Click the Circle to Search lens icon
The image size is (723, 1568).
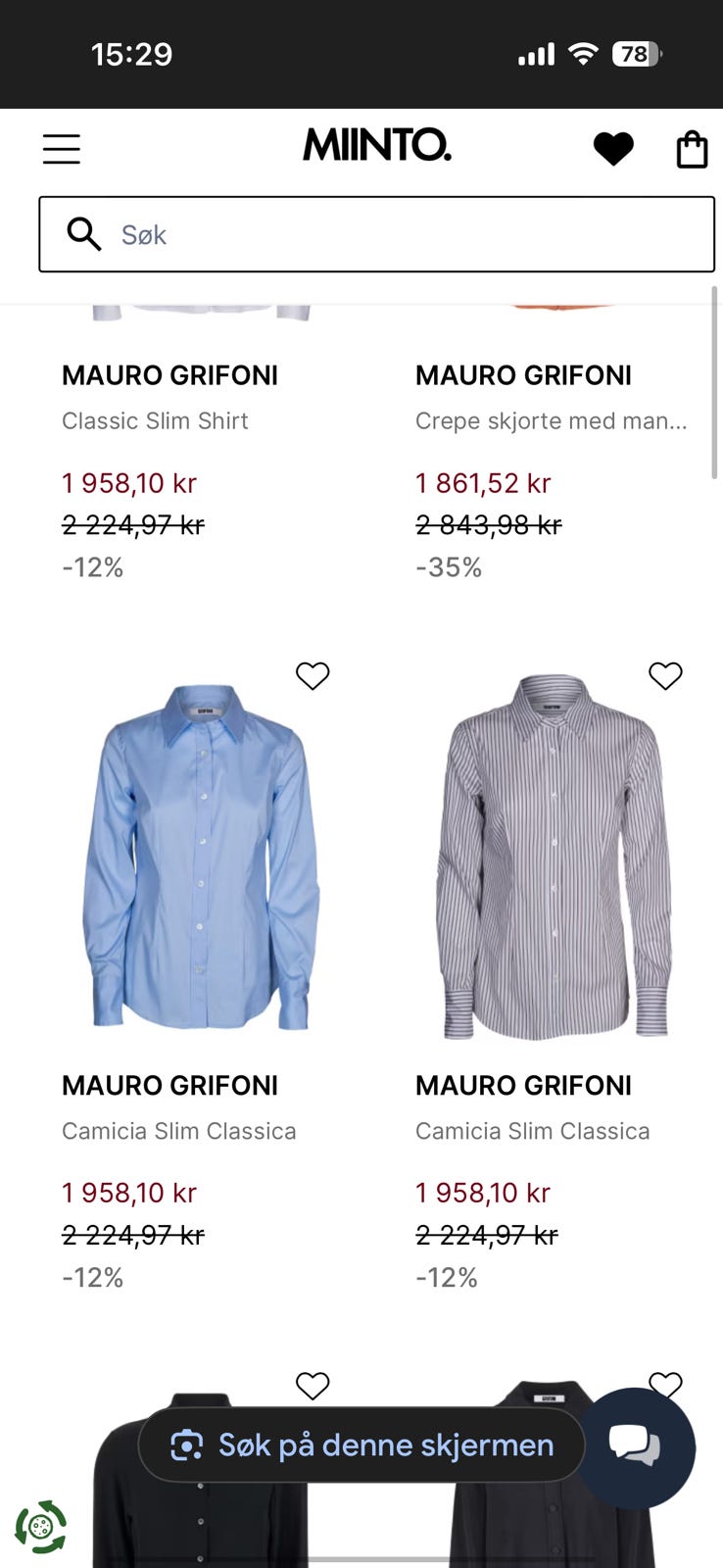[185, 1445]
